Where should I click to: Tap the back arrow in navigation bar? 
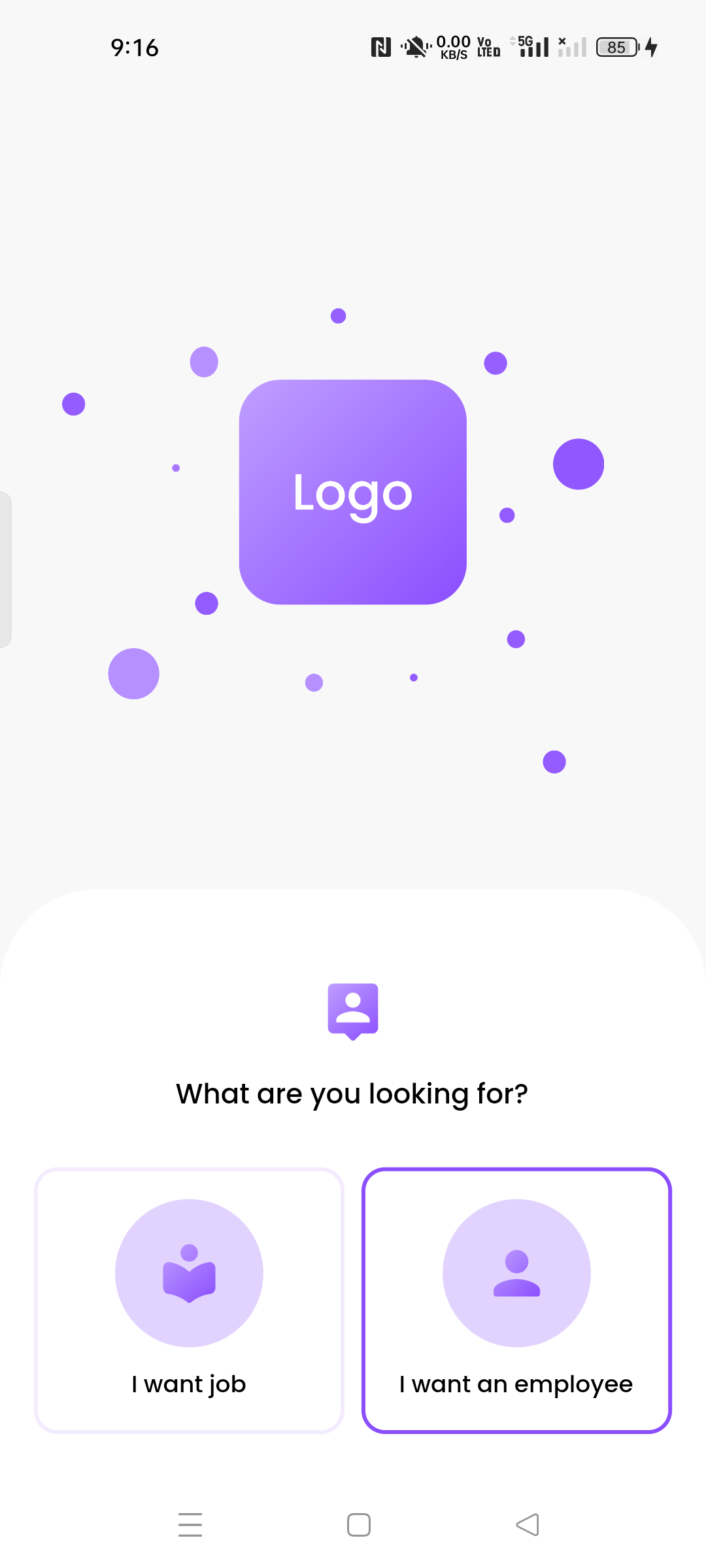click(528, 1525)
